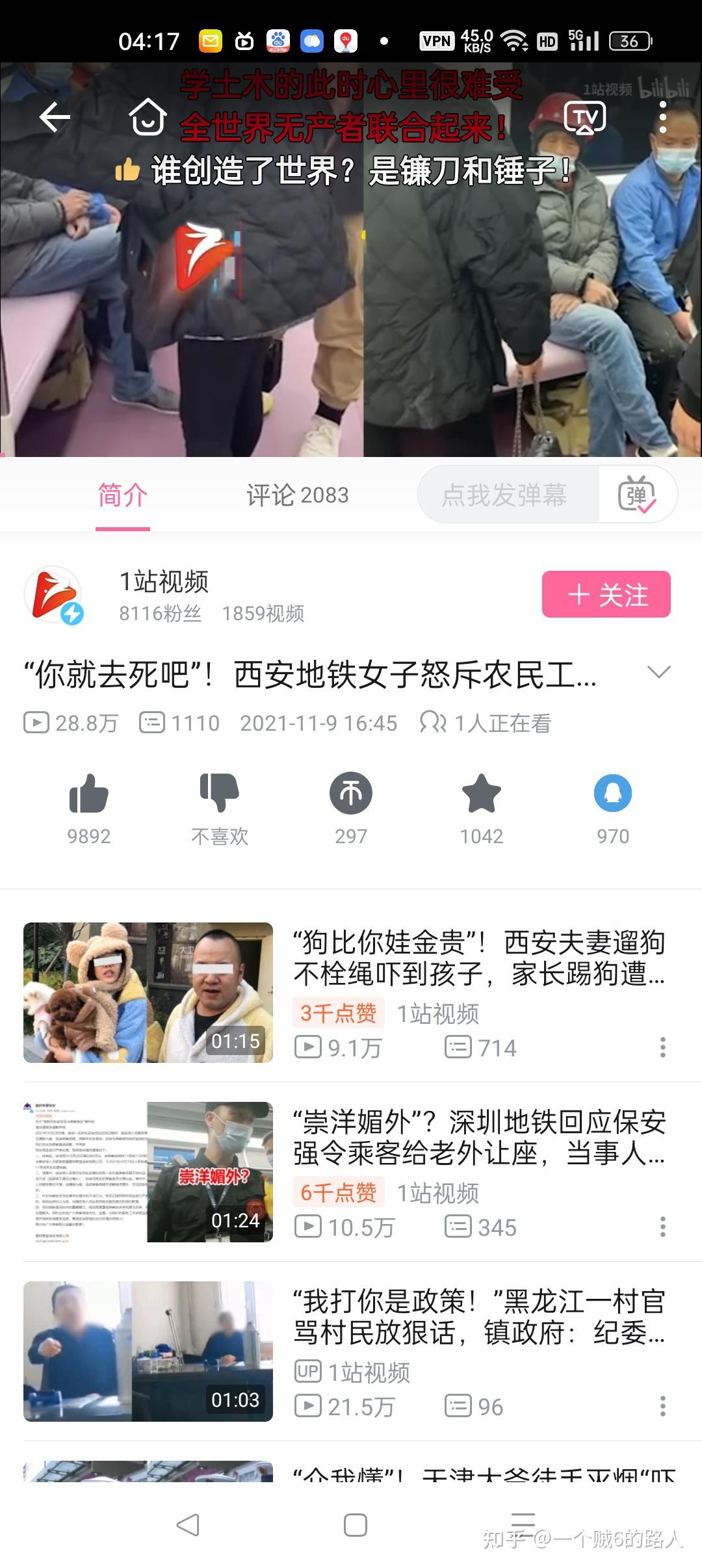
Task: Follow 1站视频 with the 关注 button
Action: (x=606, y=594)
